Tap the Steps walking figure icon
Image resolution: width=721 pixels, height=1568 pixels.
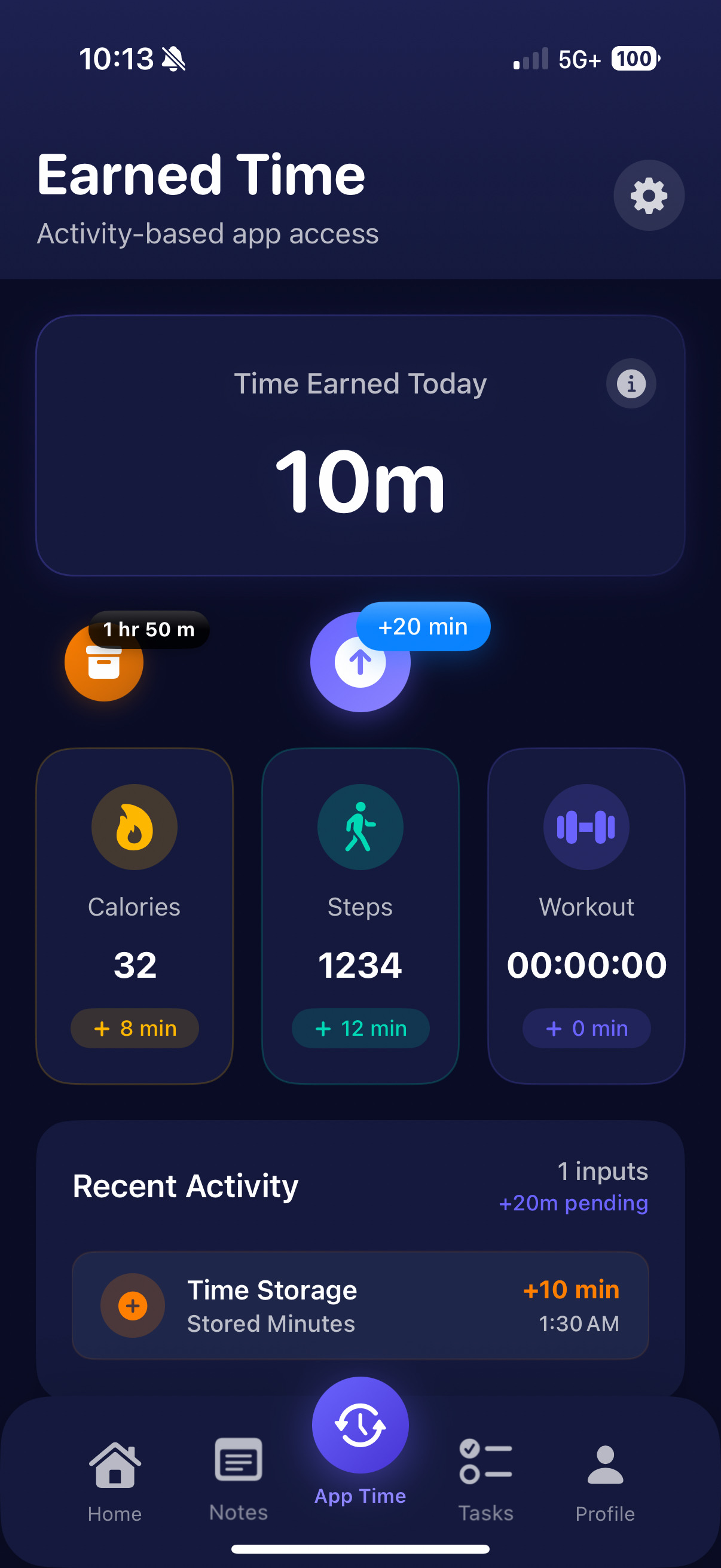pyautogui.click(x=359, y=825)
